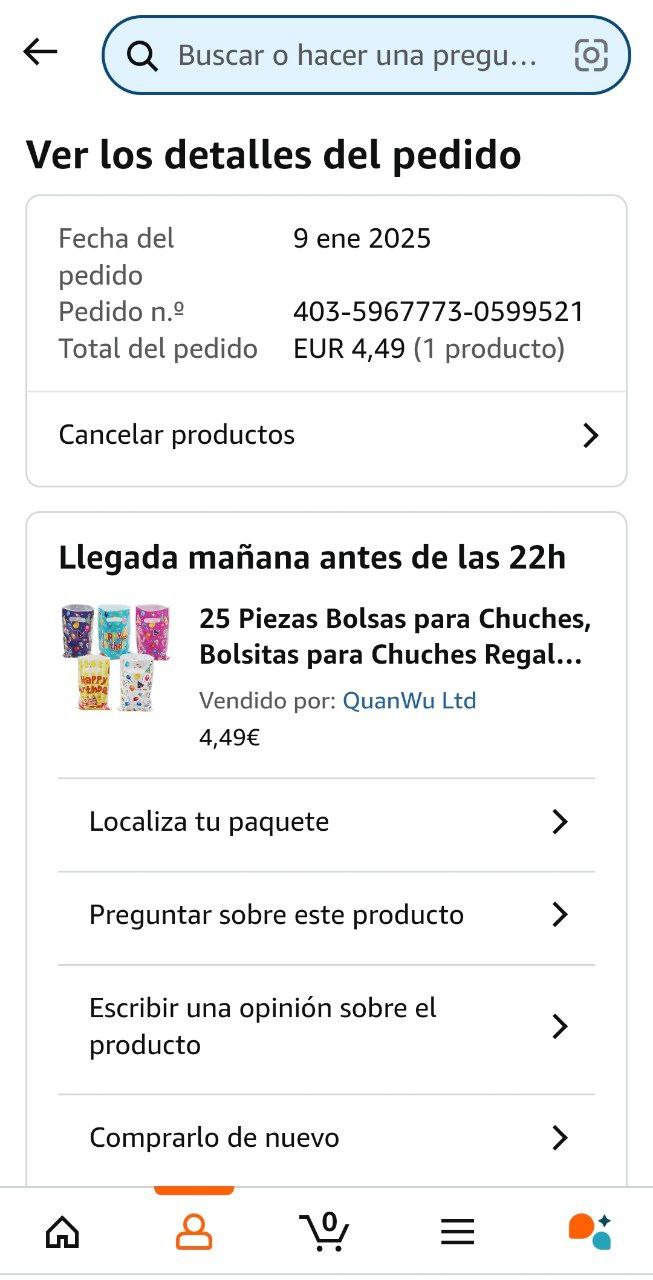Open camera scan in search bar
The image size is (653, 1280).
[x=591, y=56]
